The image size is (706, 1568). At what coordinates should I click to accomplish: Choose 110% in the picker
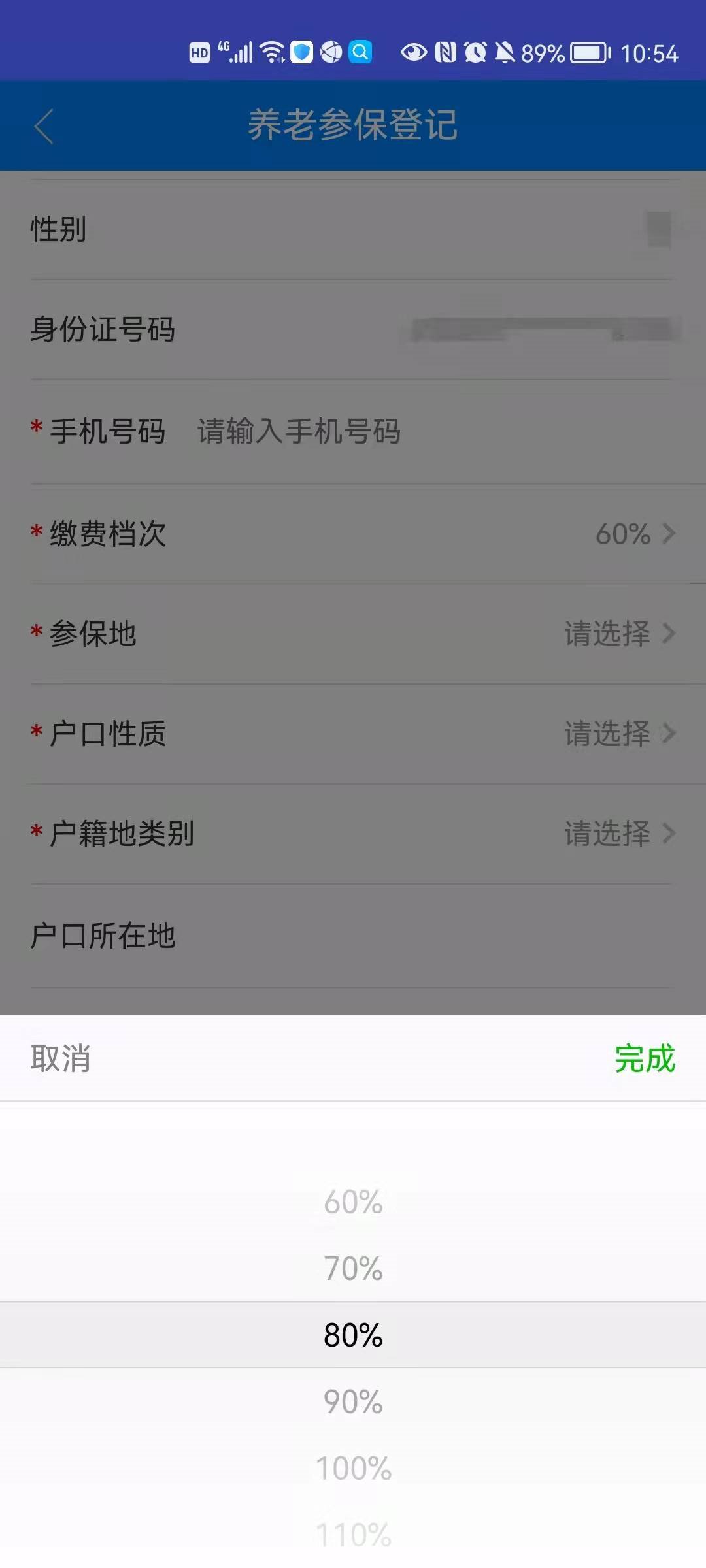pos(353,1534)
